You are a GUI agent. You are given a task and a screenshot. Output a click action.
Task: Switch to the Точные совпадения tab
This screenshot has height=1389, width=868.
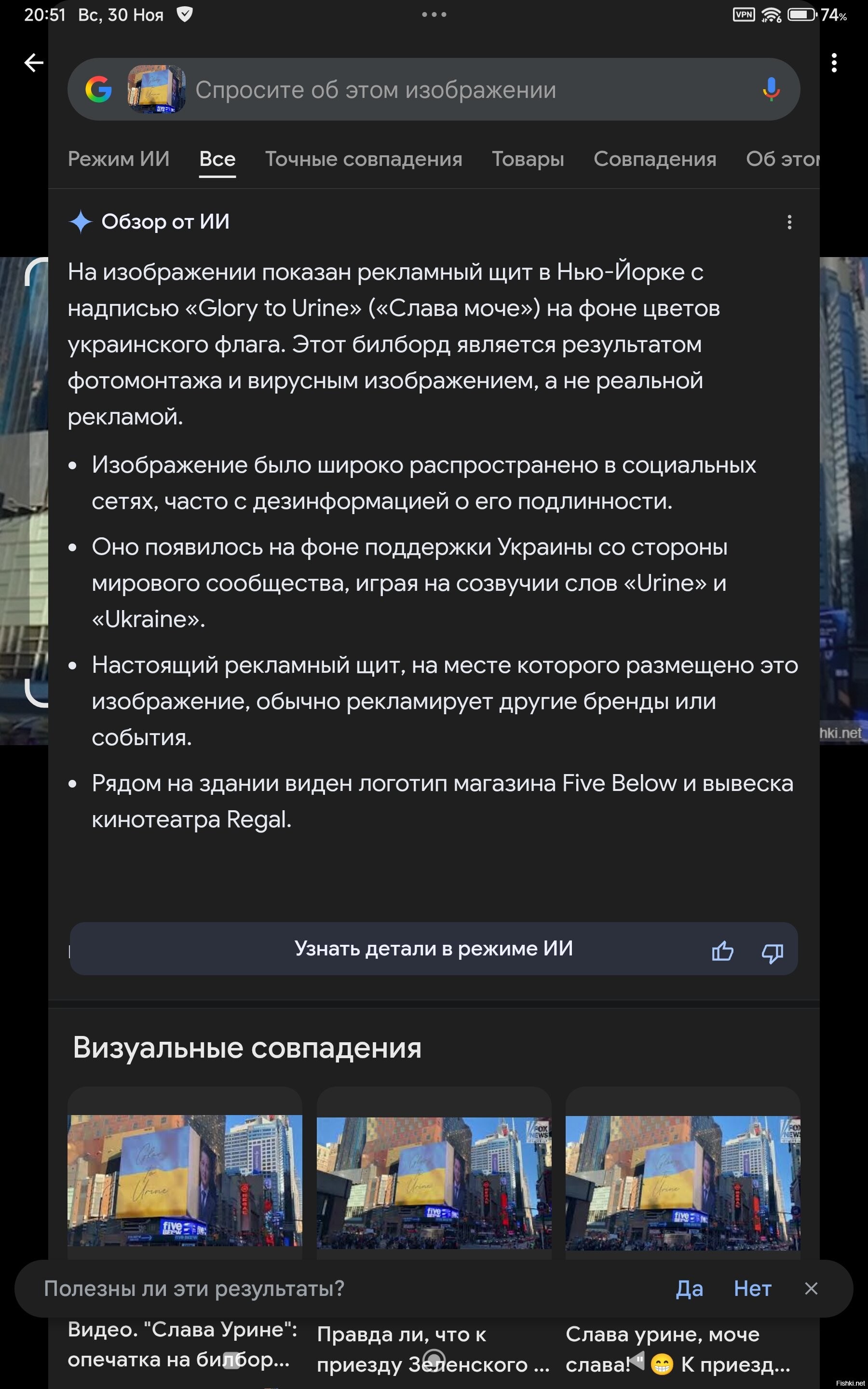click(364, 159)
